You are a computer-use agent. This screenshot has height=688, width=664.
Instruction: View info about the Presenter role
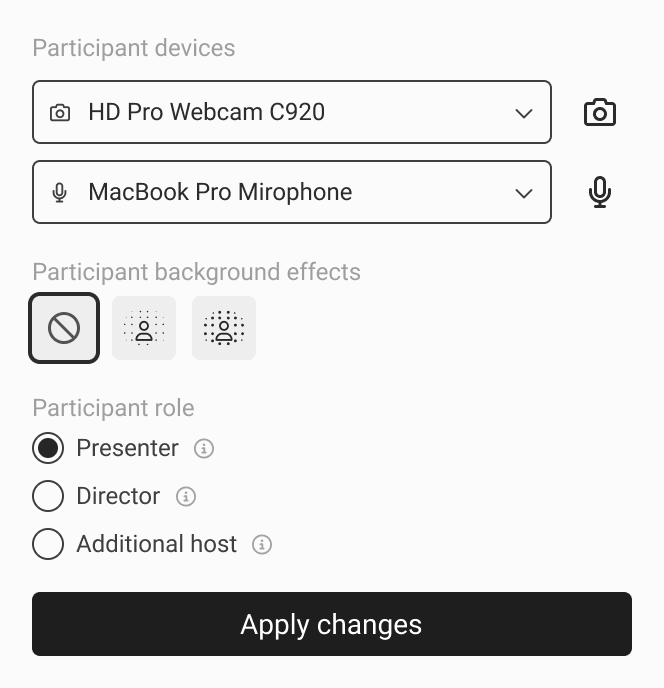click(x=204, y=448)
